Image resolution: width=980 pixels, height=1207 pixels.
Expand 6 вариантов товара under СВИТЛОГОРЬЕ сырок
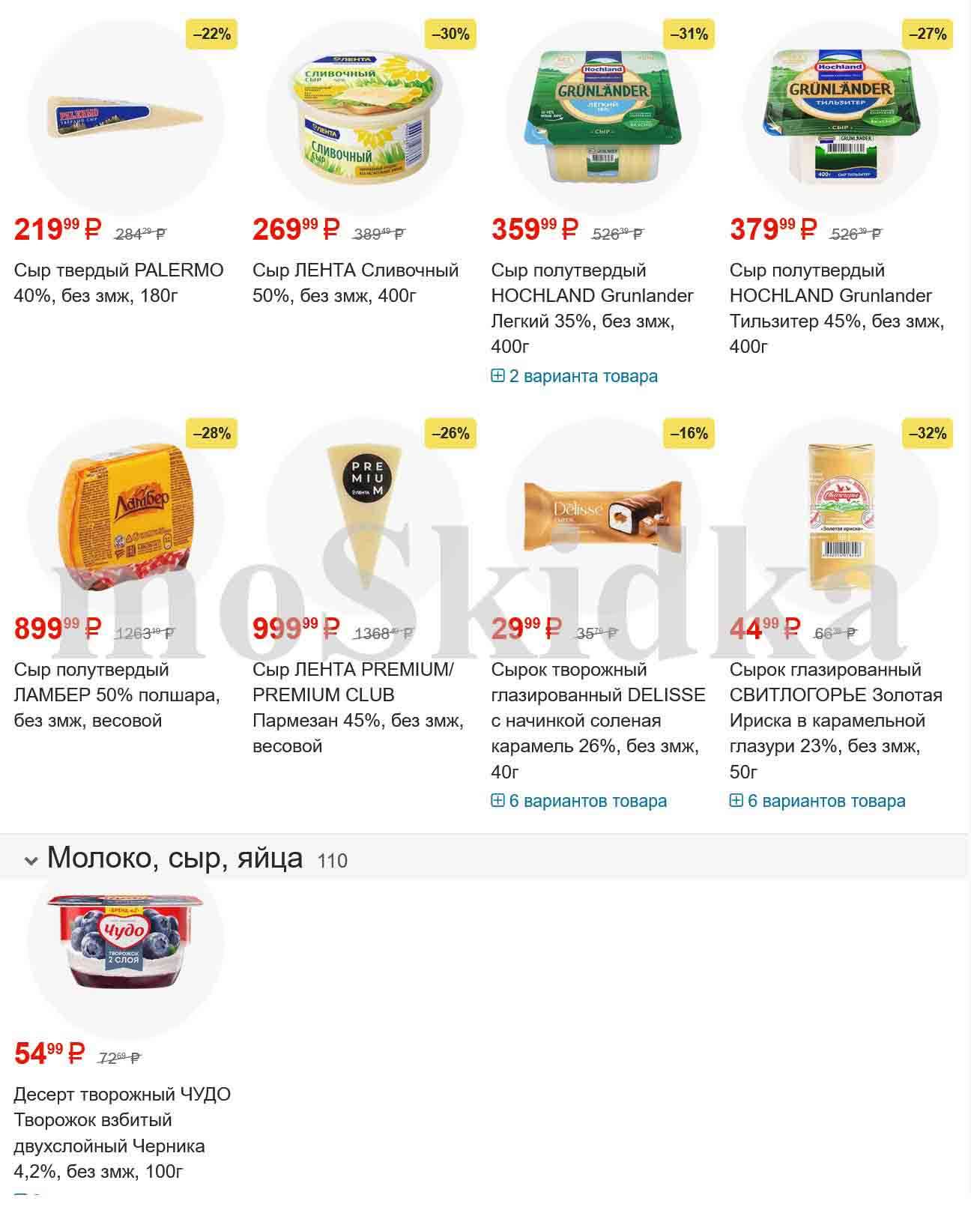(817, 801)
